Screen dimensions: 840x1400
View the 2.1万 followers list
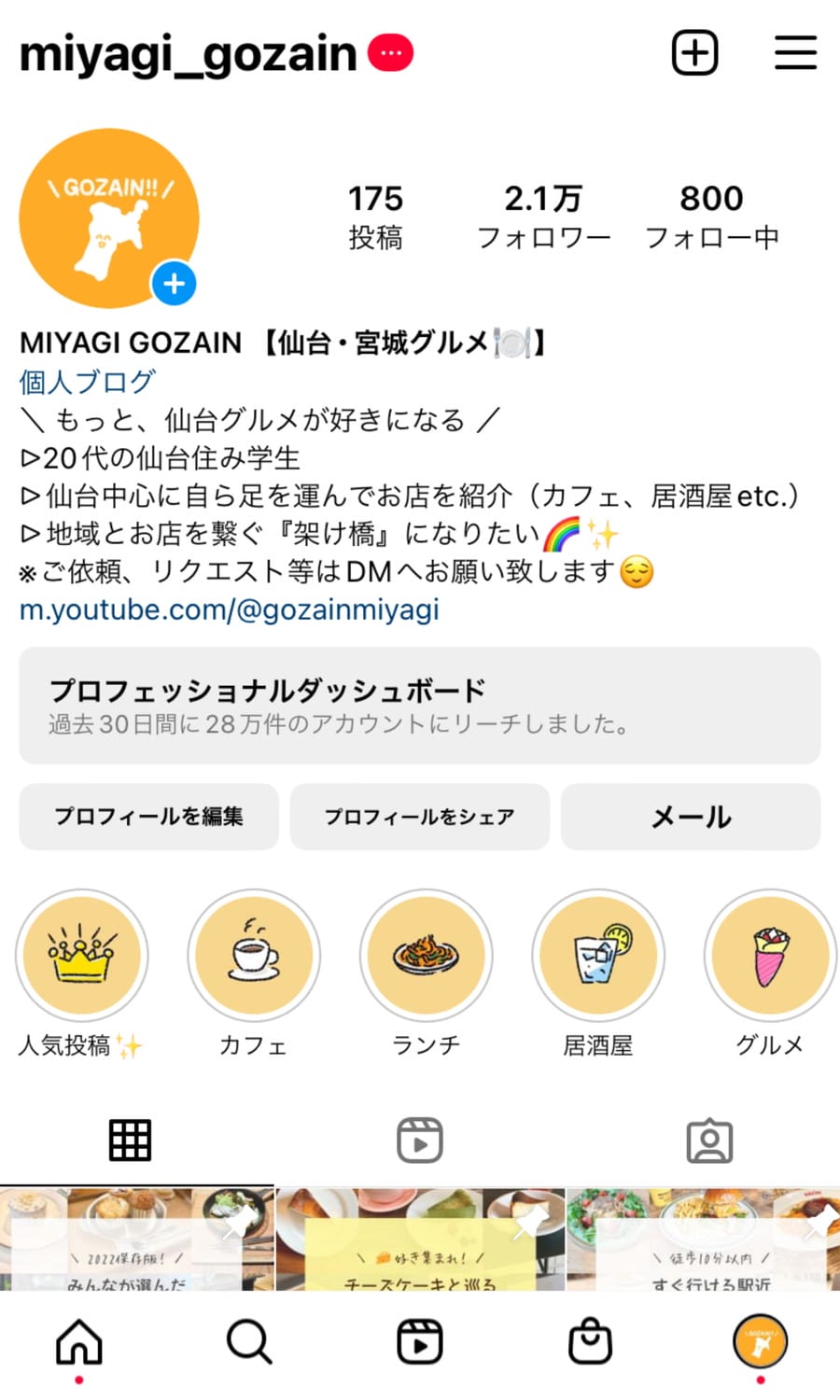point(543,215)
